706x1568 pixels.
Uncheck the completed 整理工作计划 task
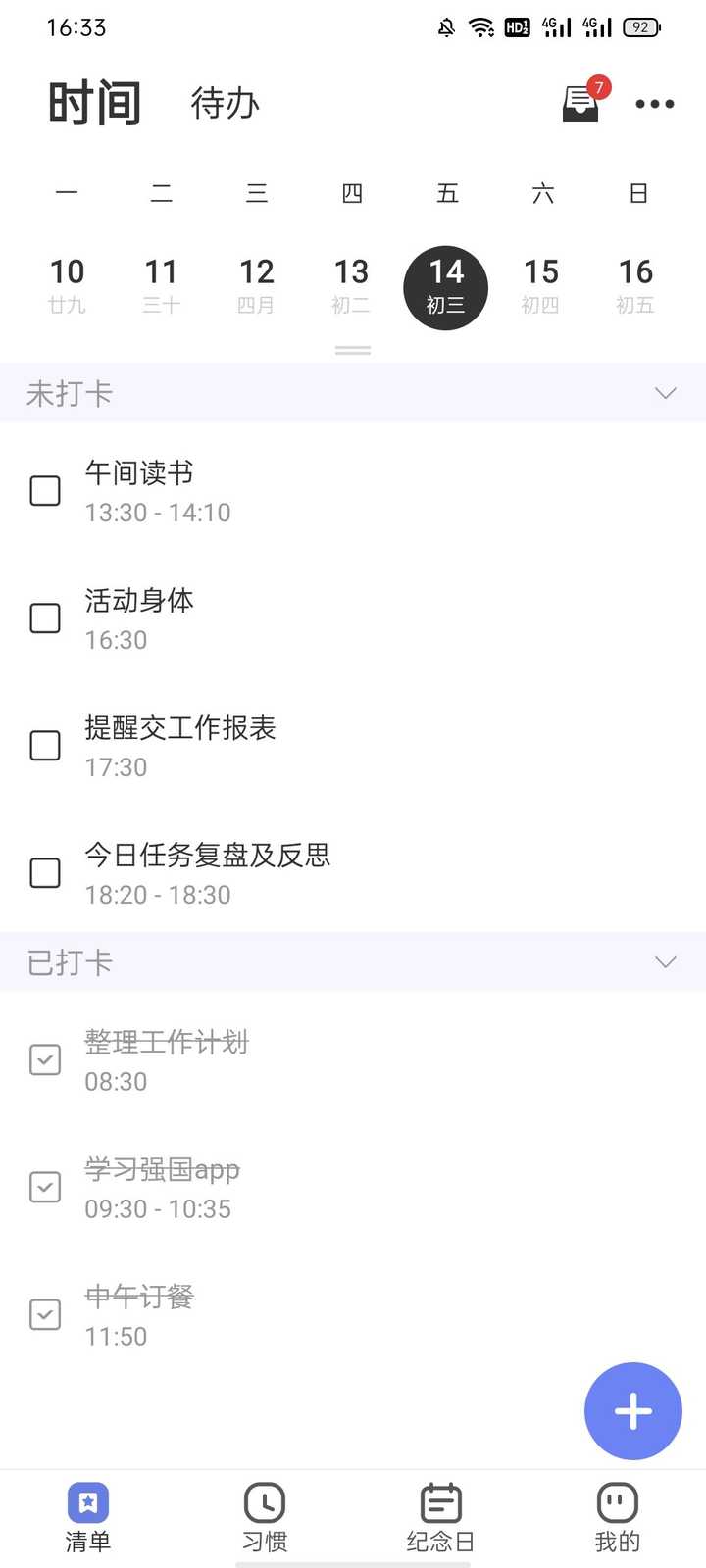(x=45, y=1059)
